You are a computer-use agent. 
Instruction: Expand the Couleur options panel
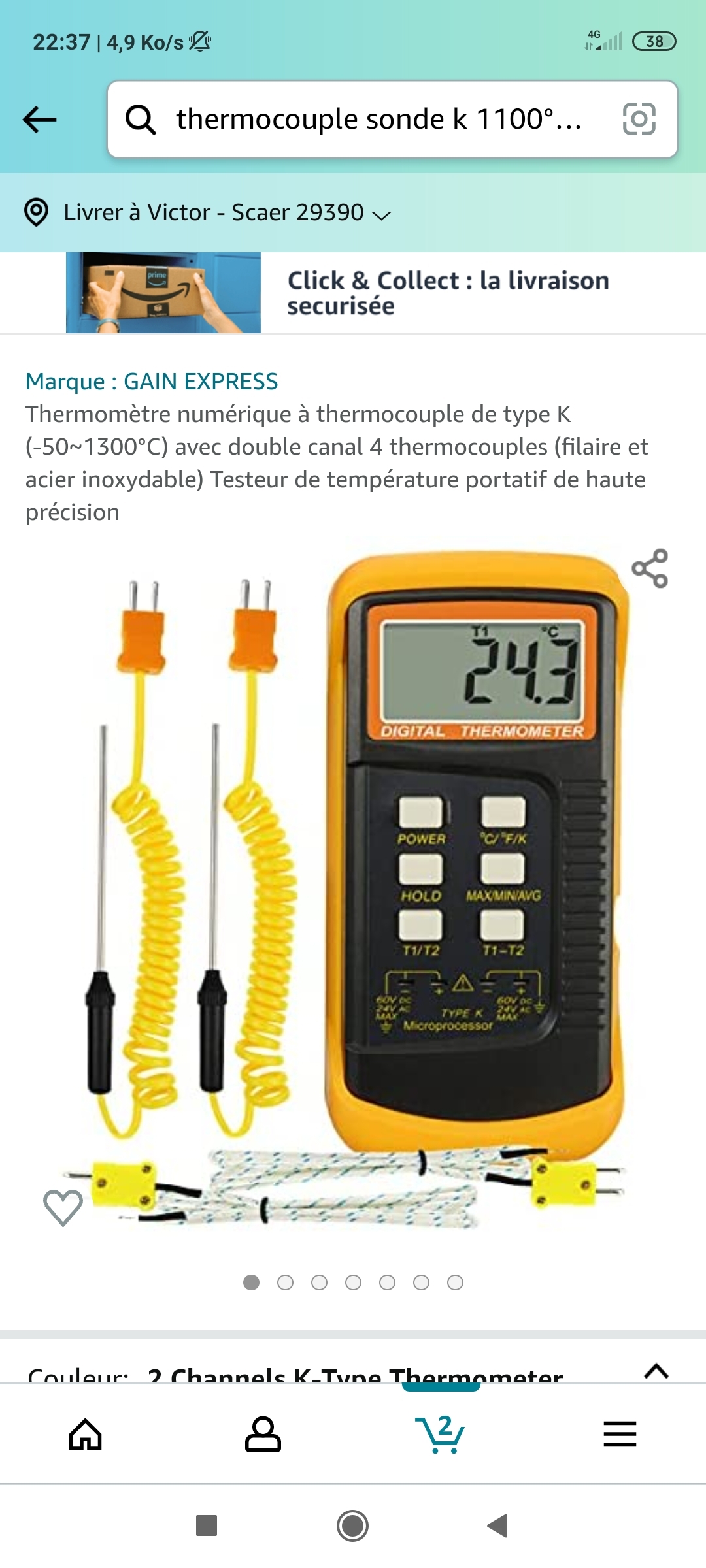656,1371
